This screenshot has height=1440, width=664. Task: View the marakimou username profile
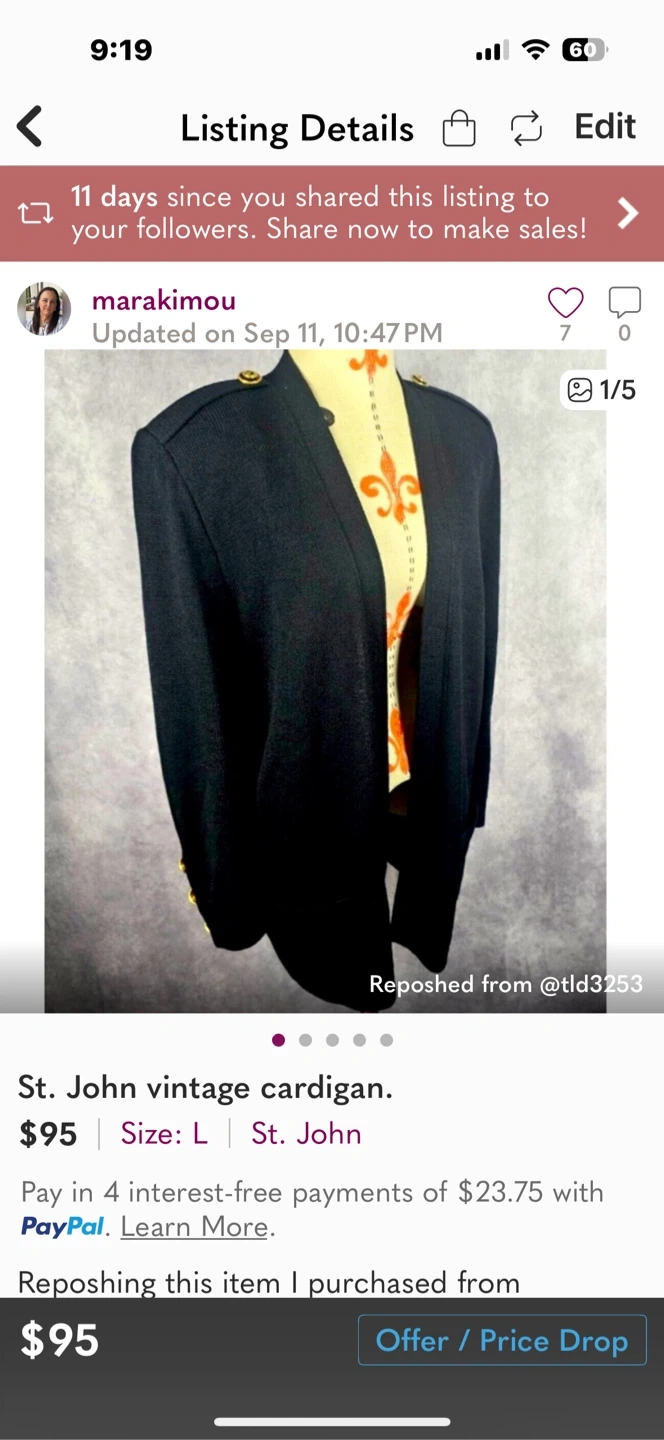[163, 300]
